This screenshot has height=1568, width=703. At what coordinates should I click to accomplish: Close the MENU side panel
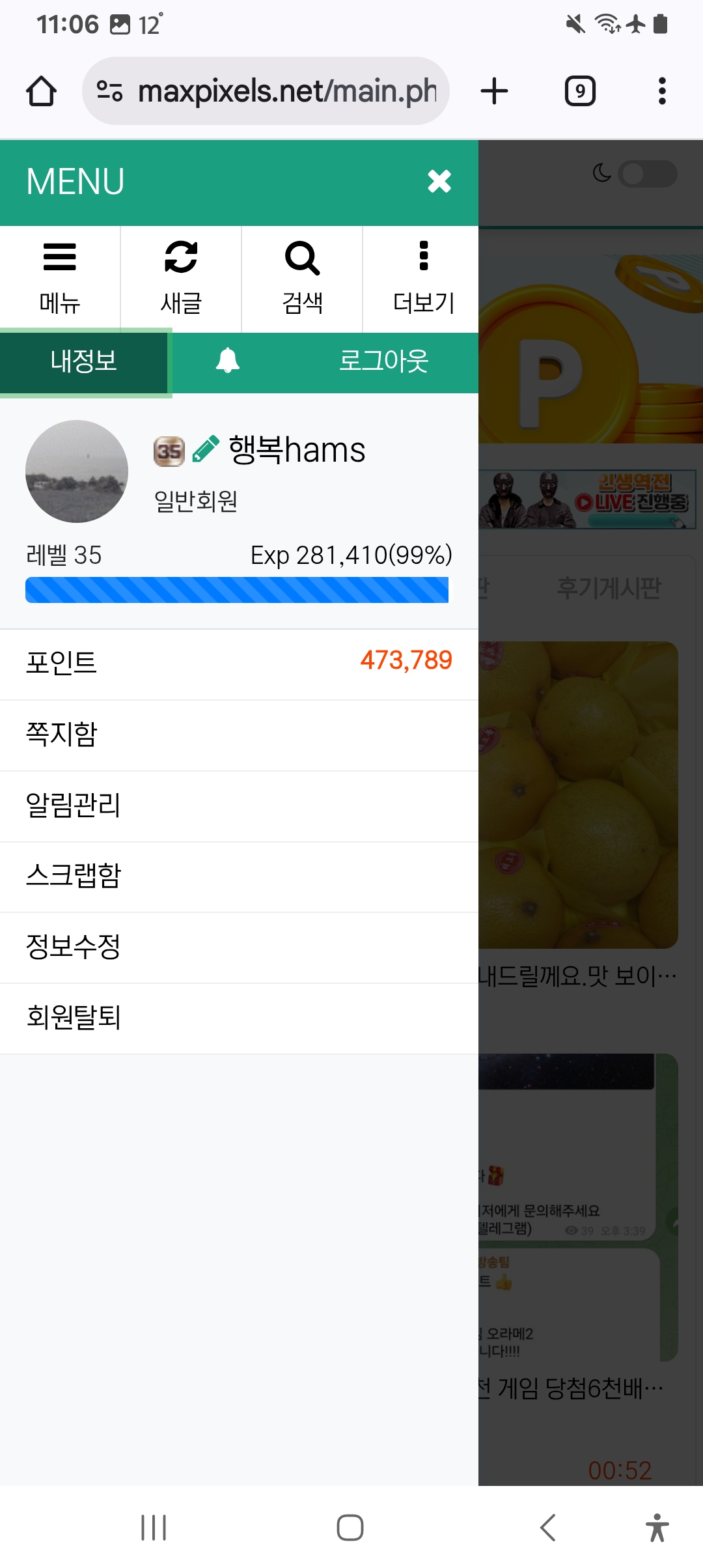439,181
